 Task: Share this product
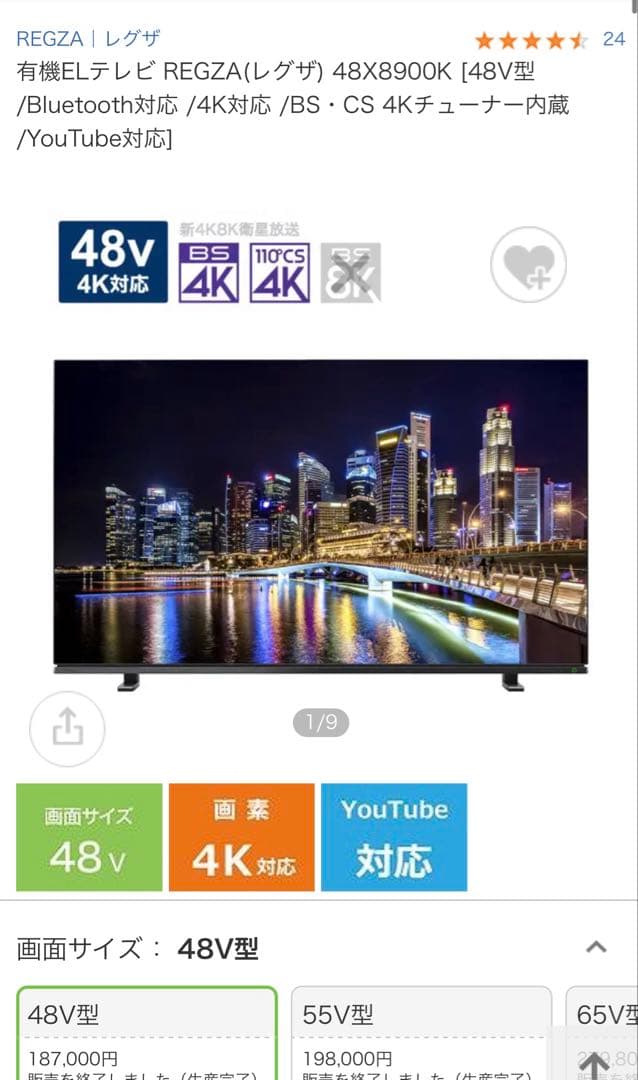(x=67, y=729)
